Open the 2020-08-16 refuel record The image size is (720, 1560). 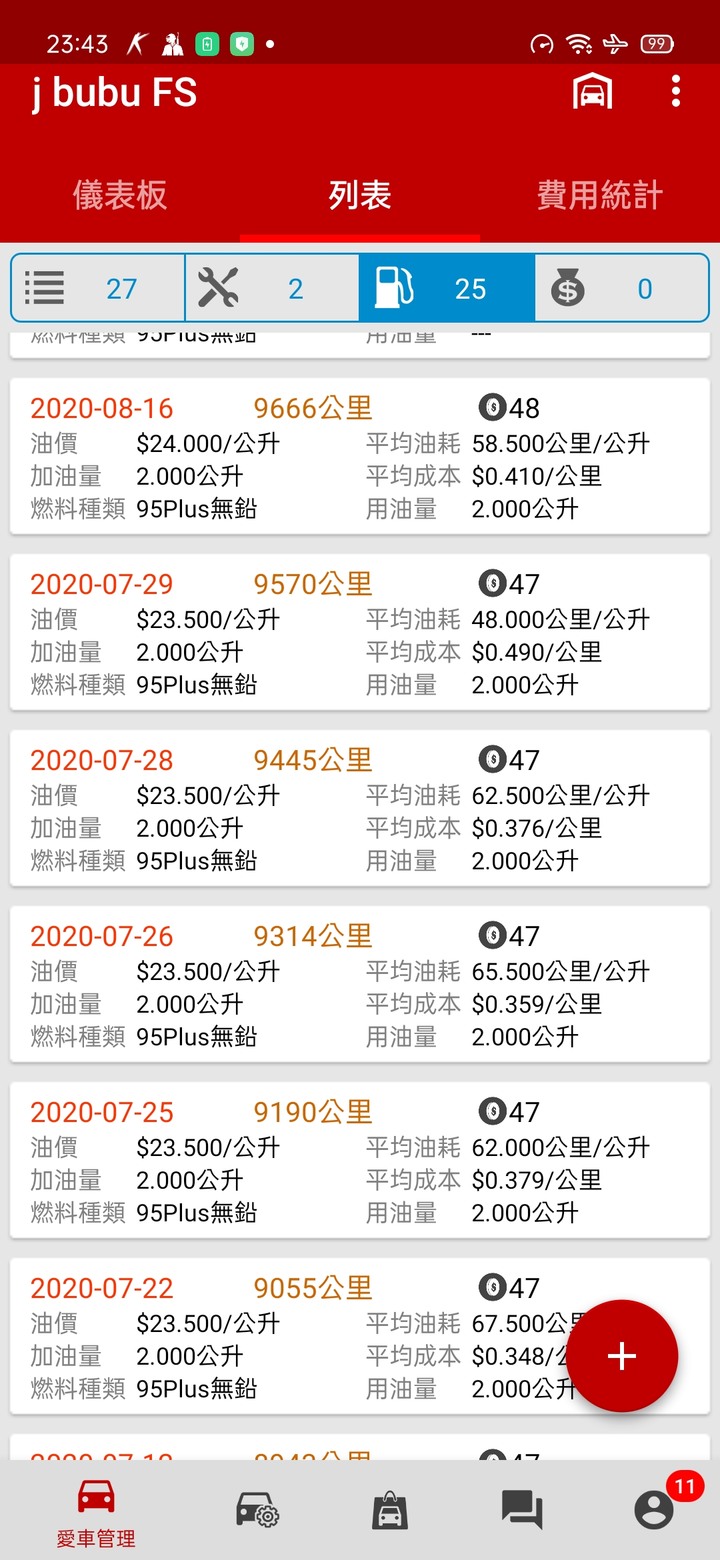tap(360, 457)
